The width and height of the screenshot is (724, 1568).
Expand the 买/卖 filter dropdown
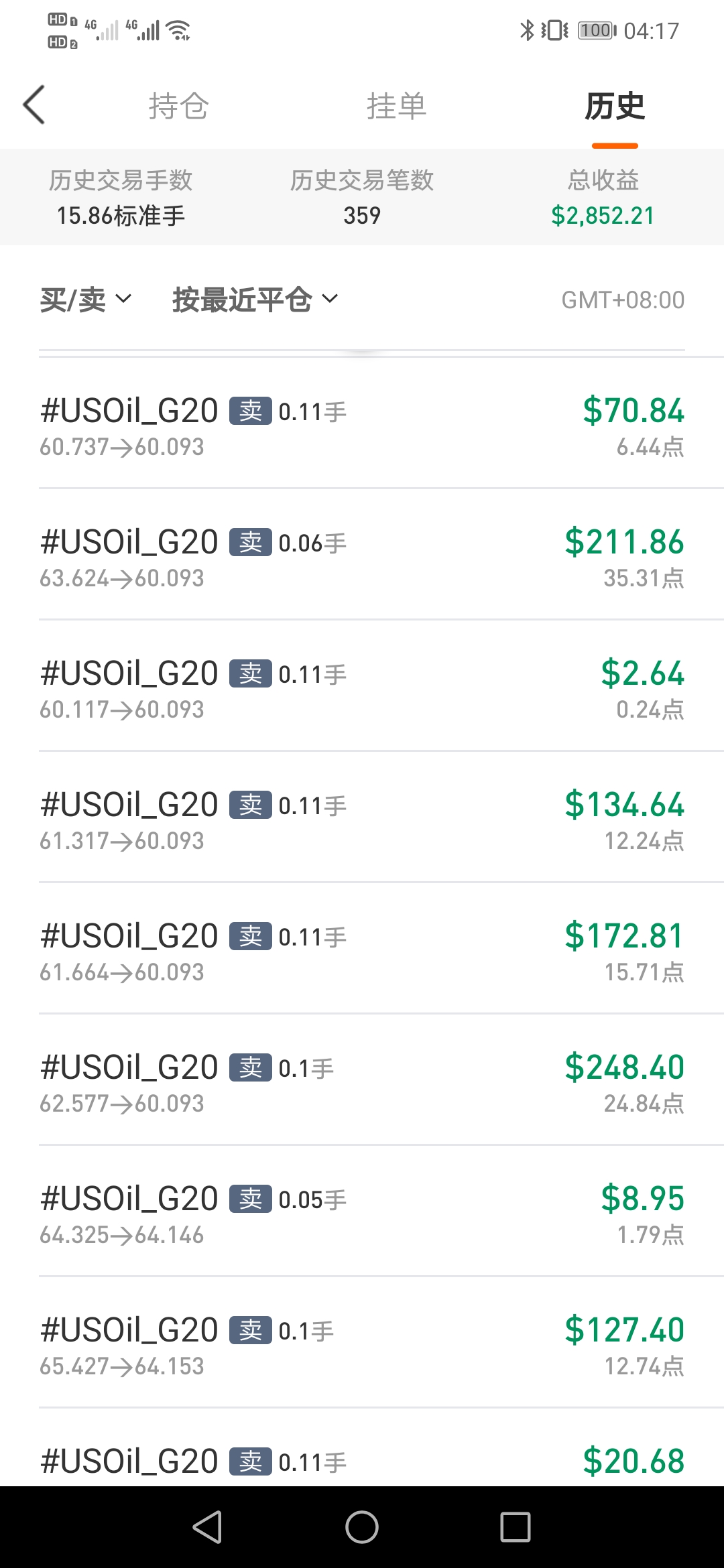(x=86, y=300)
